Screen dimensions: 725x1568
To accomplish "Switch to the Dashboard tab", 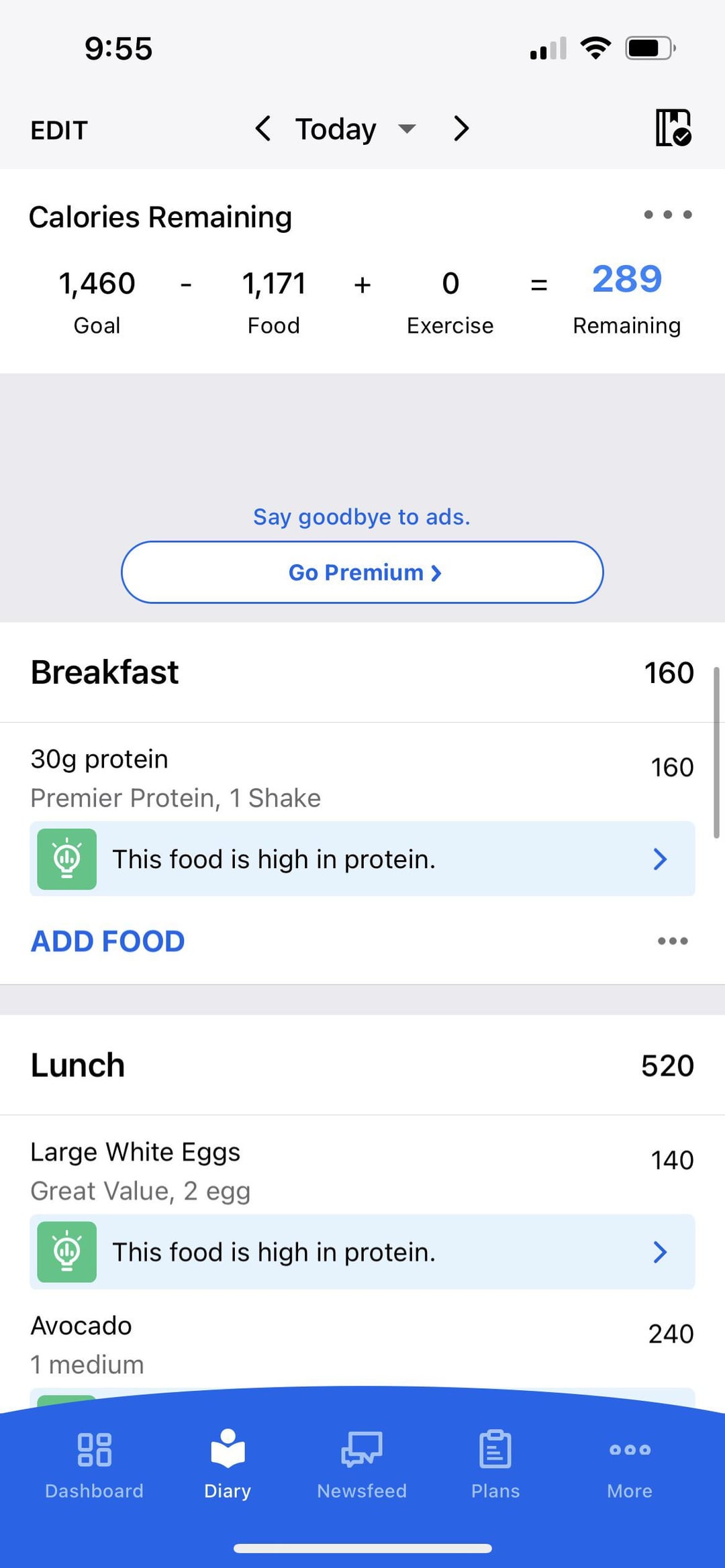I will point(94,1466).
